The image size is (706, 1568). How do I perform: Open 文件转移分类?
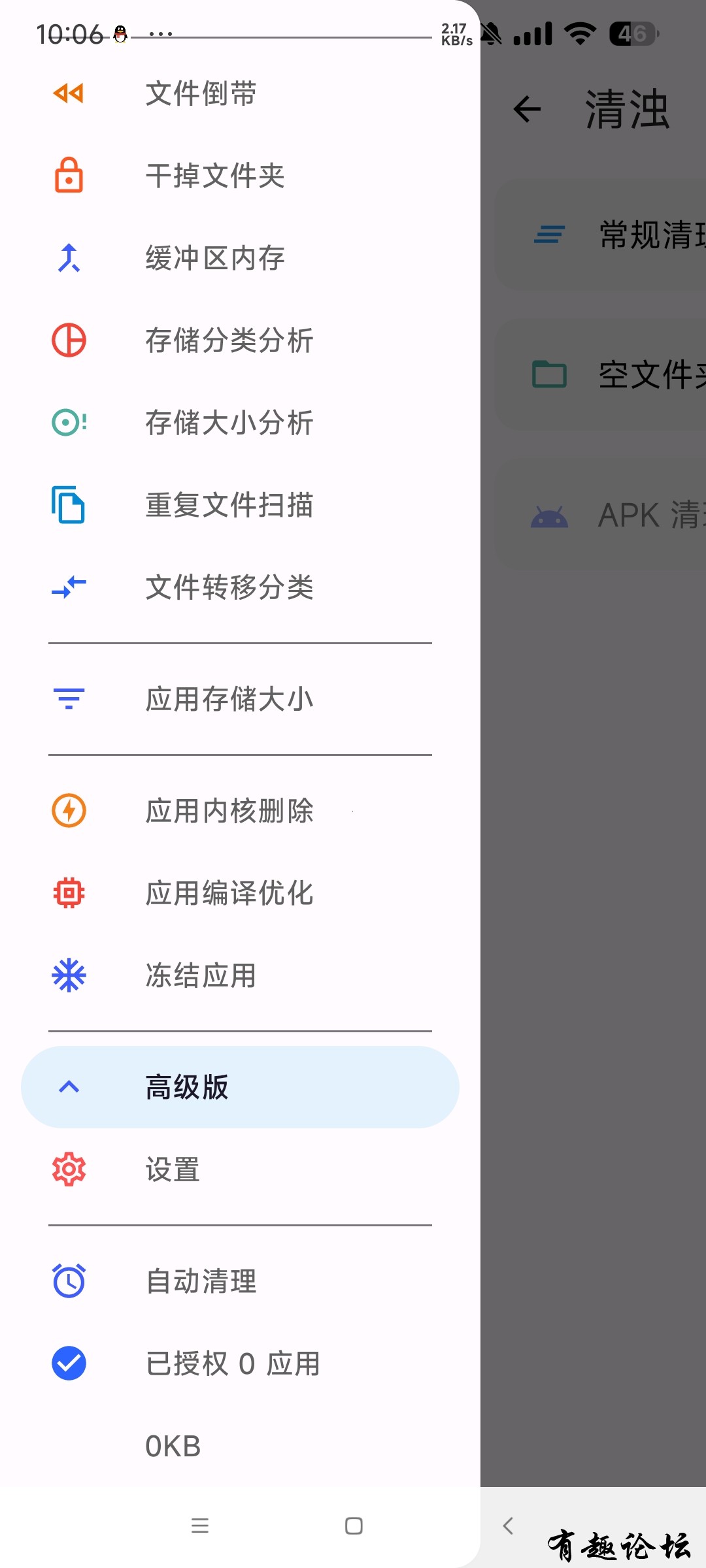[229, 587]
